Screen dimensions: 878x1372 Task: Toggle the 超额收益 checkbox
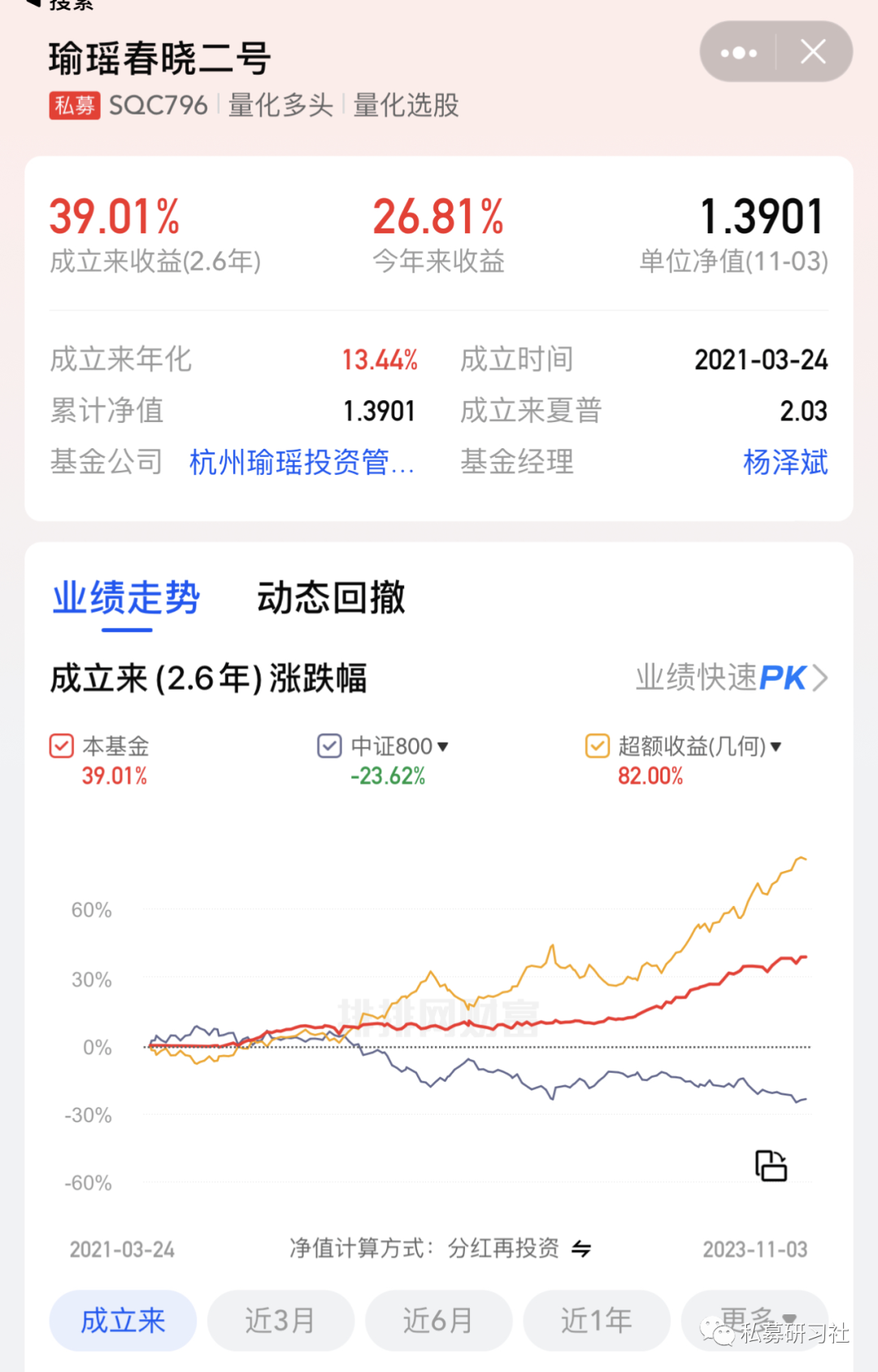pyautogui.click(x=598, y=746)
